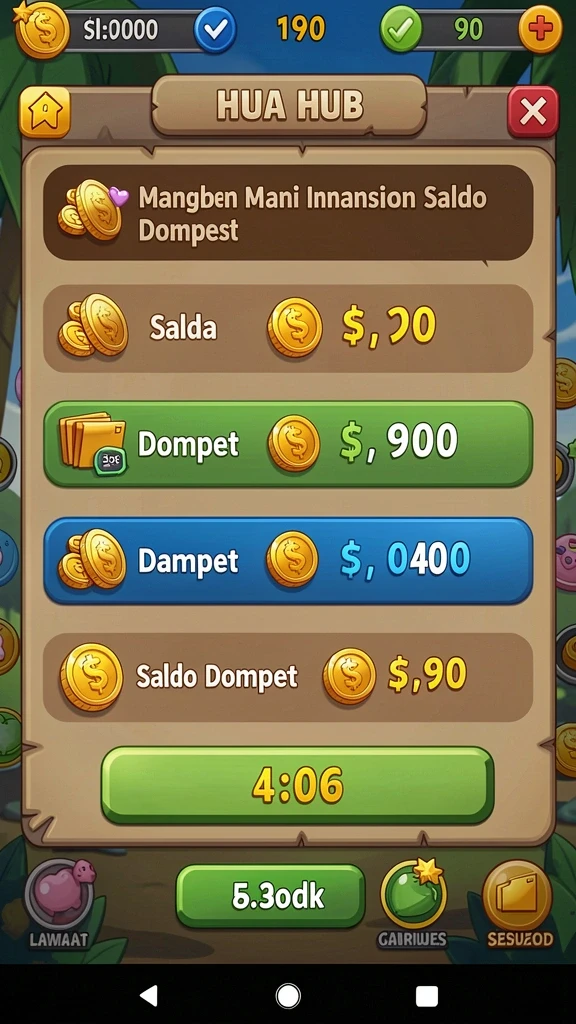Open the Salda row
Screen dimensions: 576x1024
(288, 328)
